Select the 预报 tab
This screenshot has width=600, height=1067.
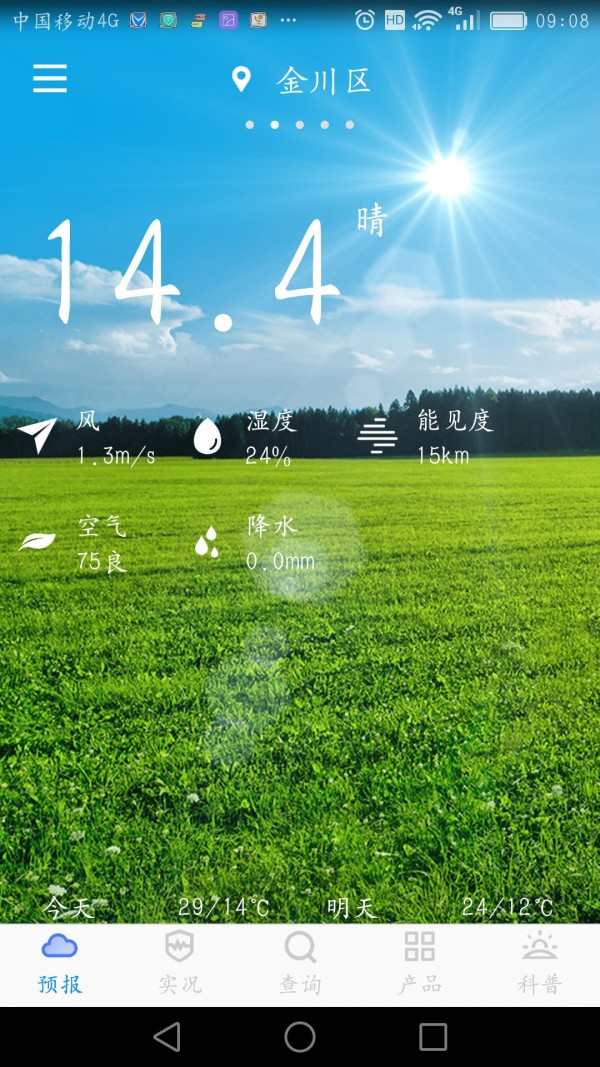(x=60, y=963)
